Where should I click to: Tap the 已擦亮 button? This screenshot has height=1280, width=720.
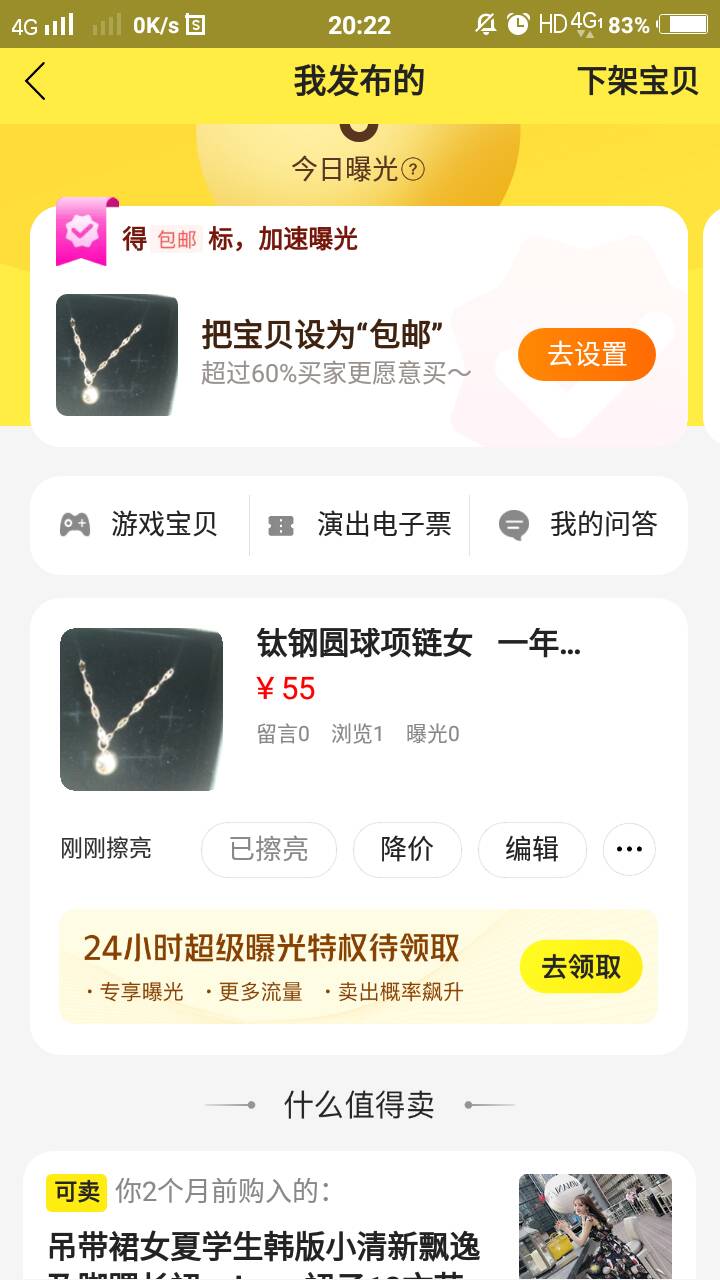point(269,850)
